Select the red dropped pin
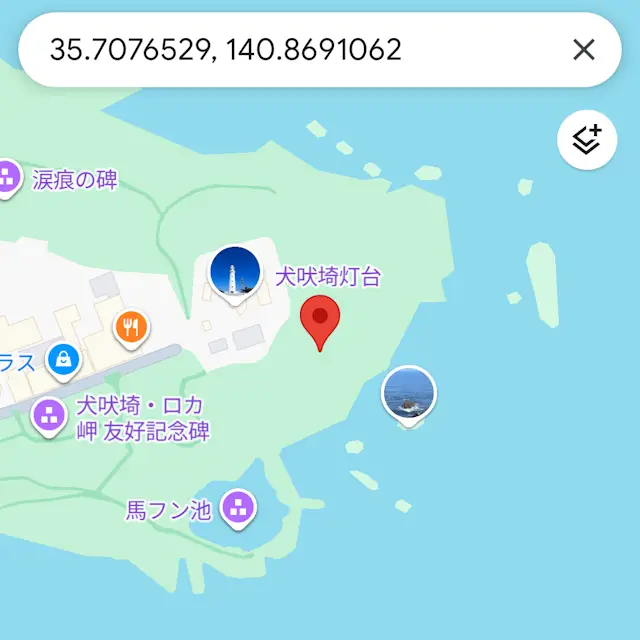 (x=320, y=320)
